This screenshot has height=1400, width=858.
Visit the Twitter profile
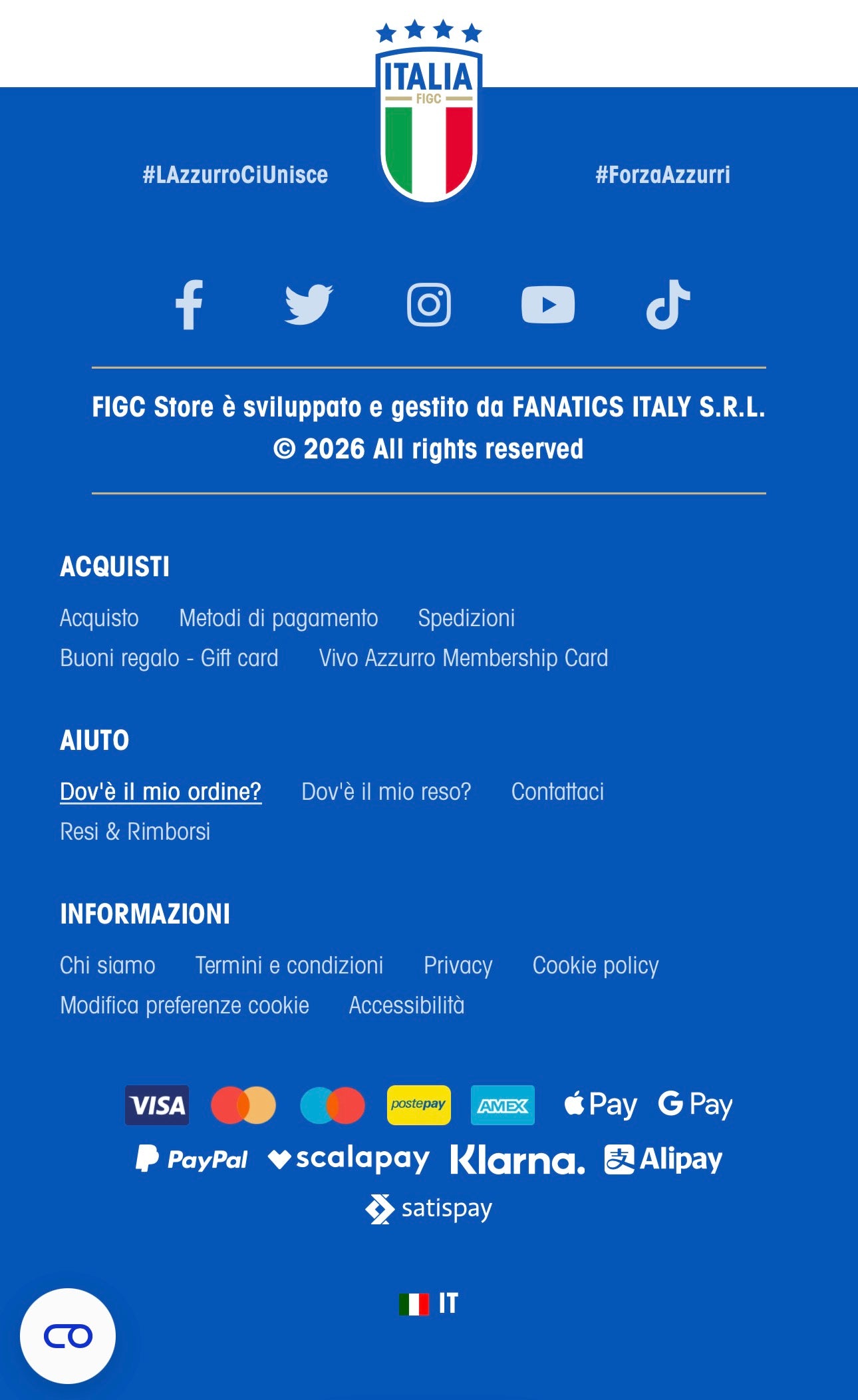point(309,305)
